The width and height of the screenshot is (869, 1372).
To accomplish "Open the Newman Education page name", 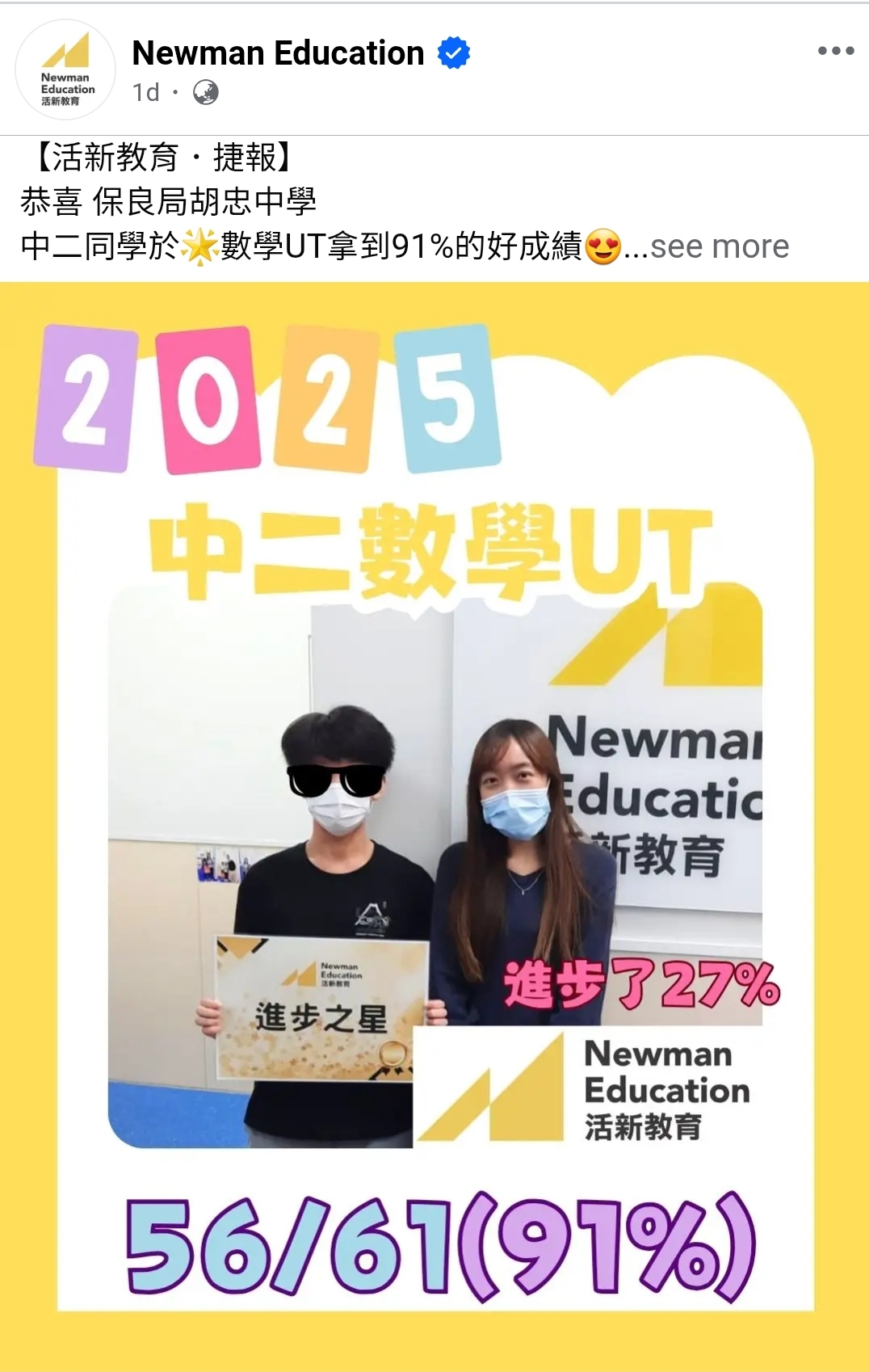I will tap(278, 53).
